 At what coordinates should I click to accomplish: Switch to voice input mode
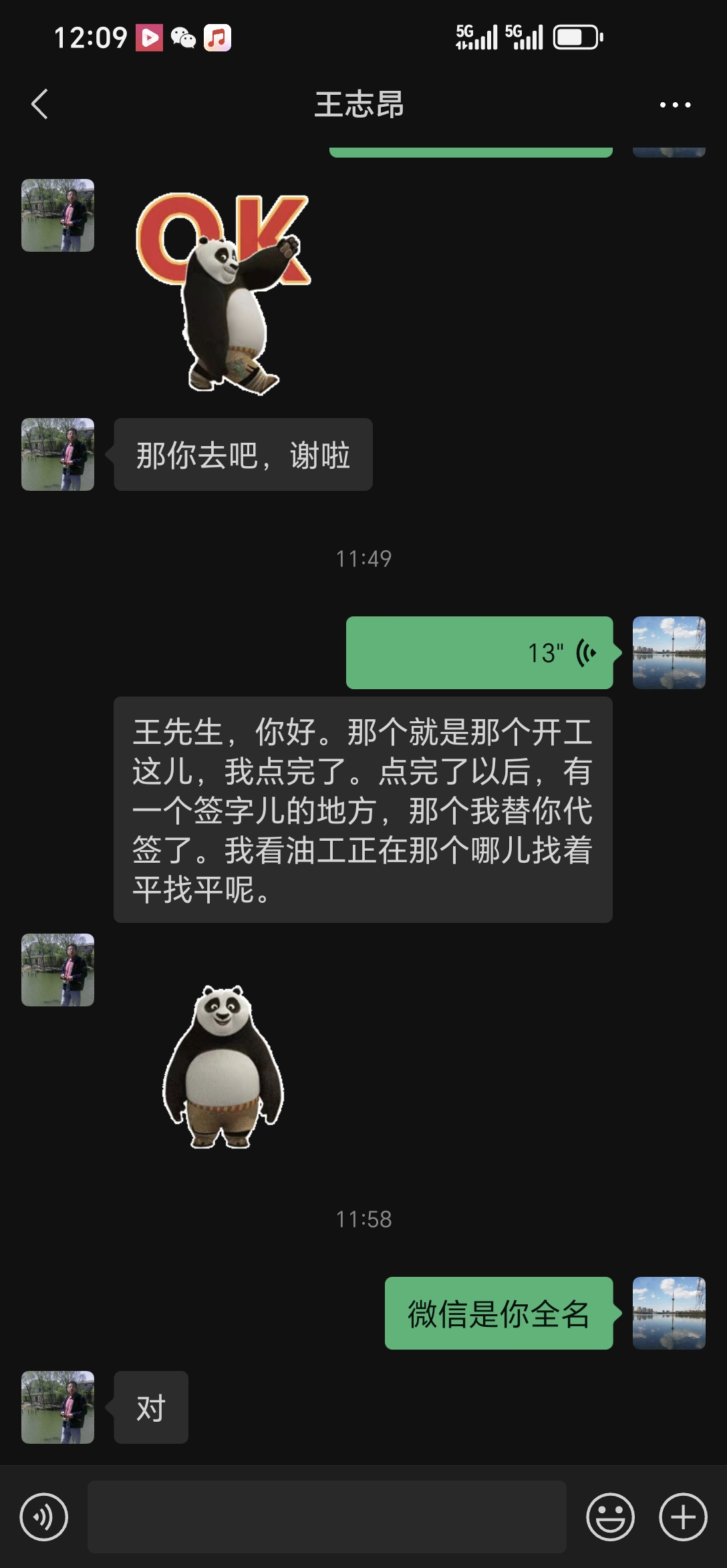tap(44, 1517)
